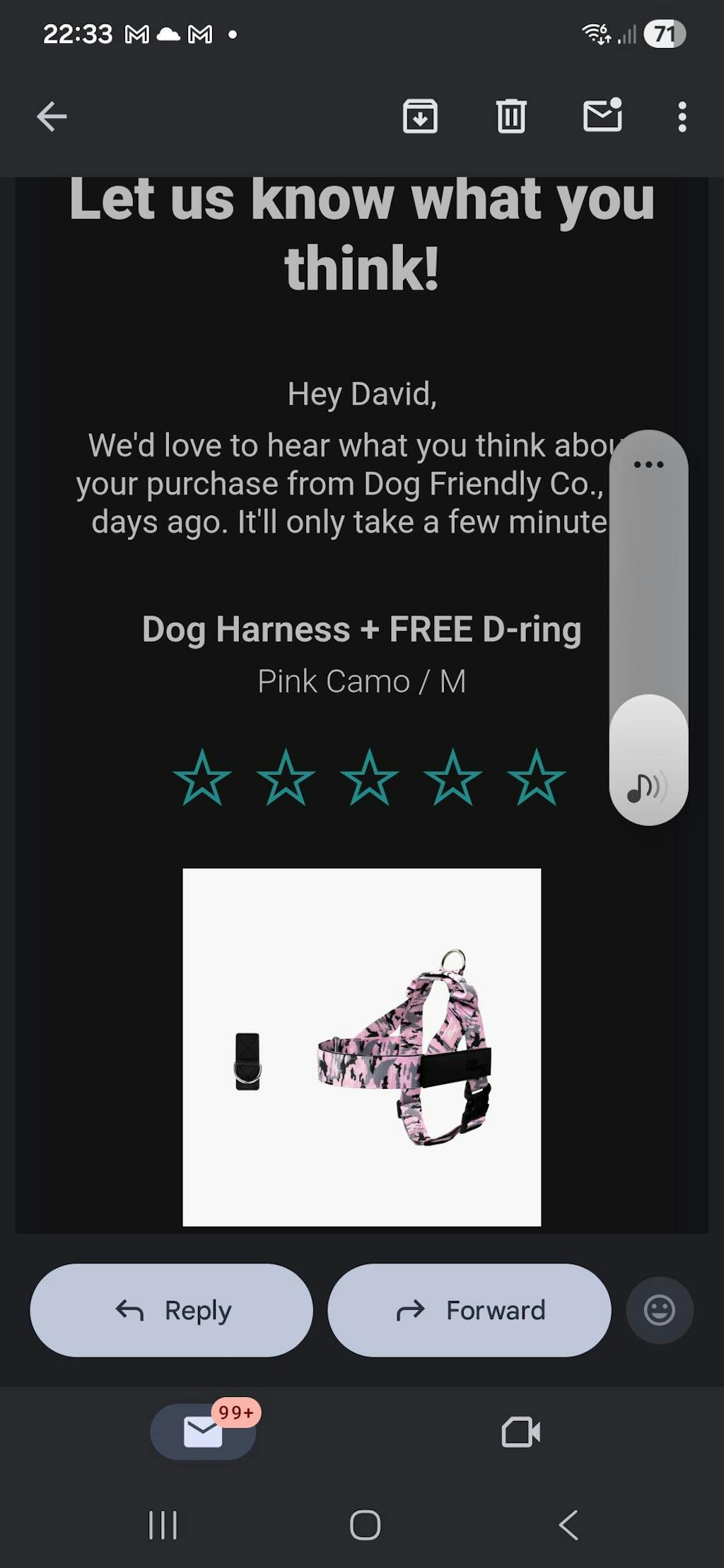The height and width of the screenshot is (1568, 724).
Task: Forward this email
Action: (469, 1310)
